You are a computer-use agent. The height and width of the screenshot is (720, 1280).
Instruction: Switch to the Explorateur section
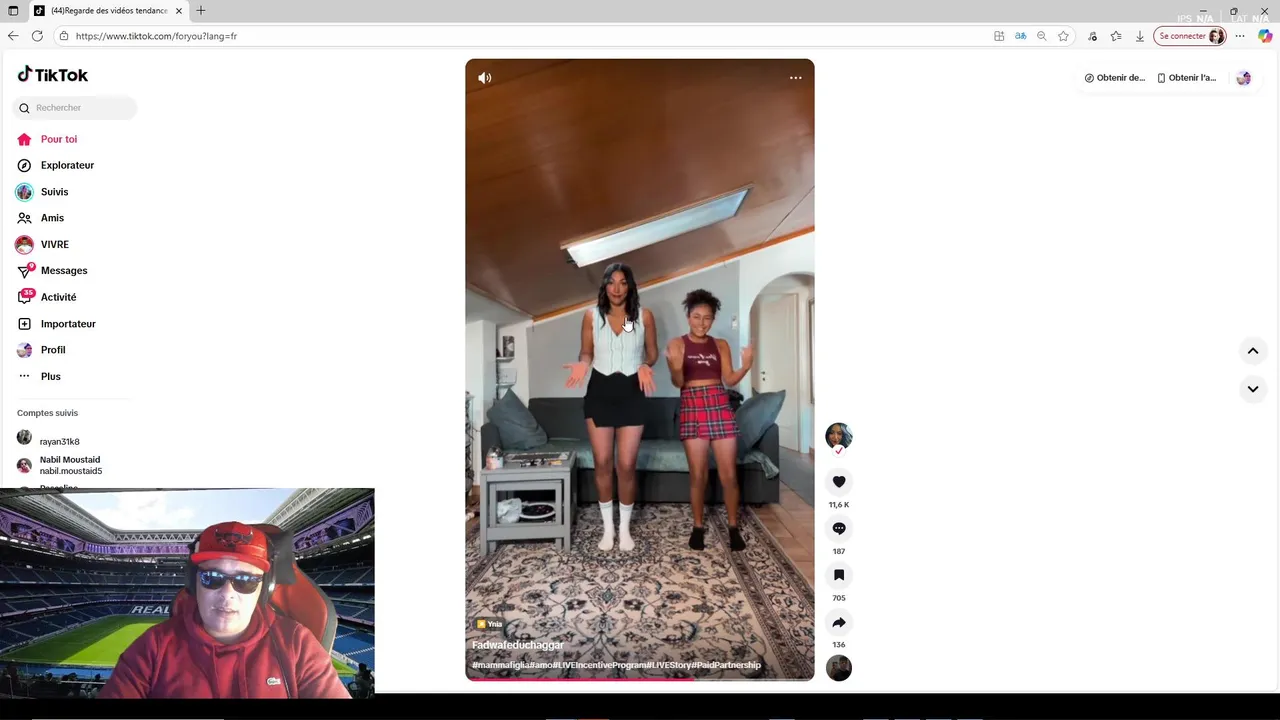(x=66, y=165)
